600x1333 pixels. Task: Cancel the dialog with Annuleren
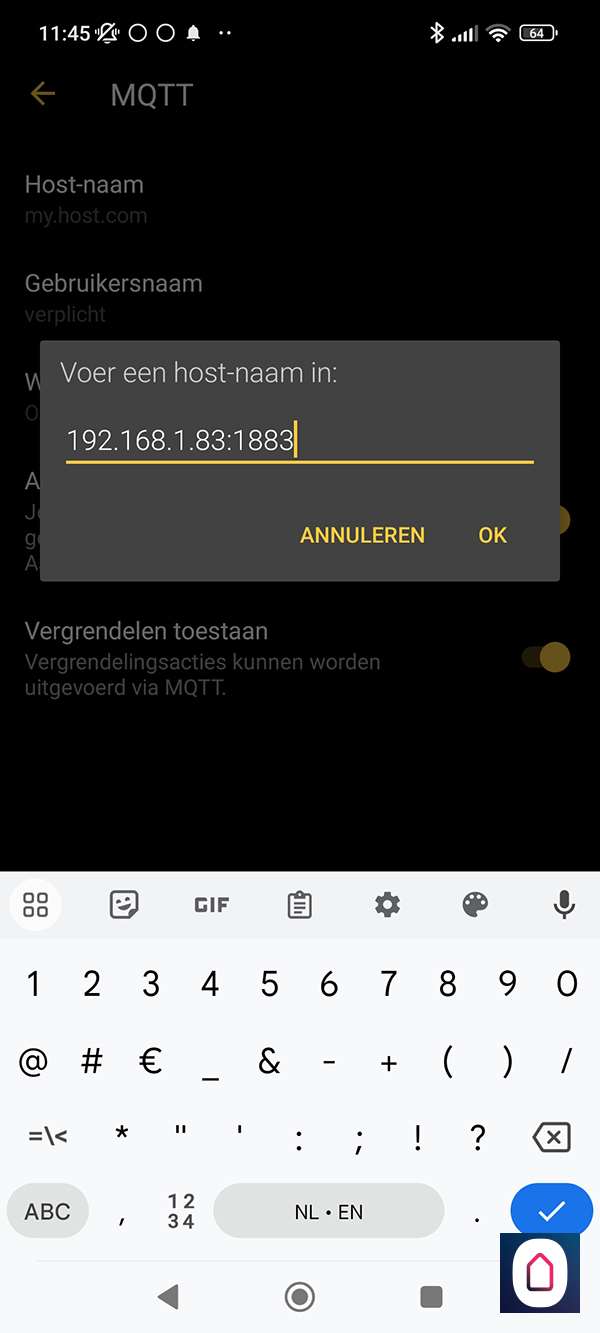[362, 535]
